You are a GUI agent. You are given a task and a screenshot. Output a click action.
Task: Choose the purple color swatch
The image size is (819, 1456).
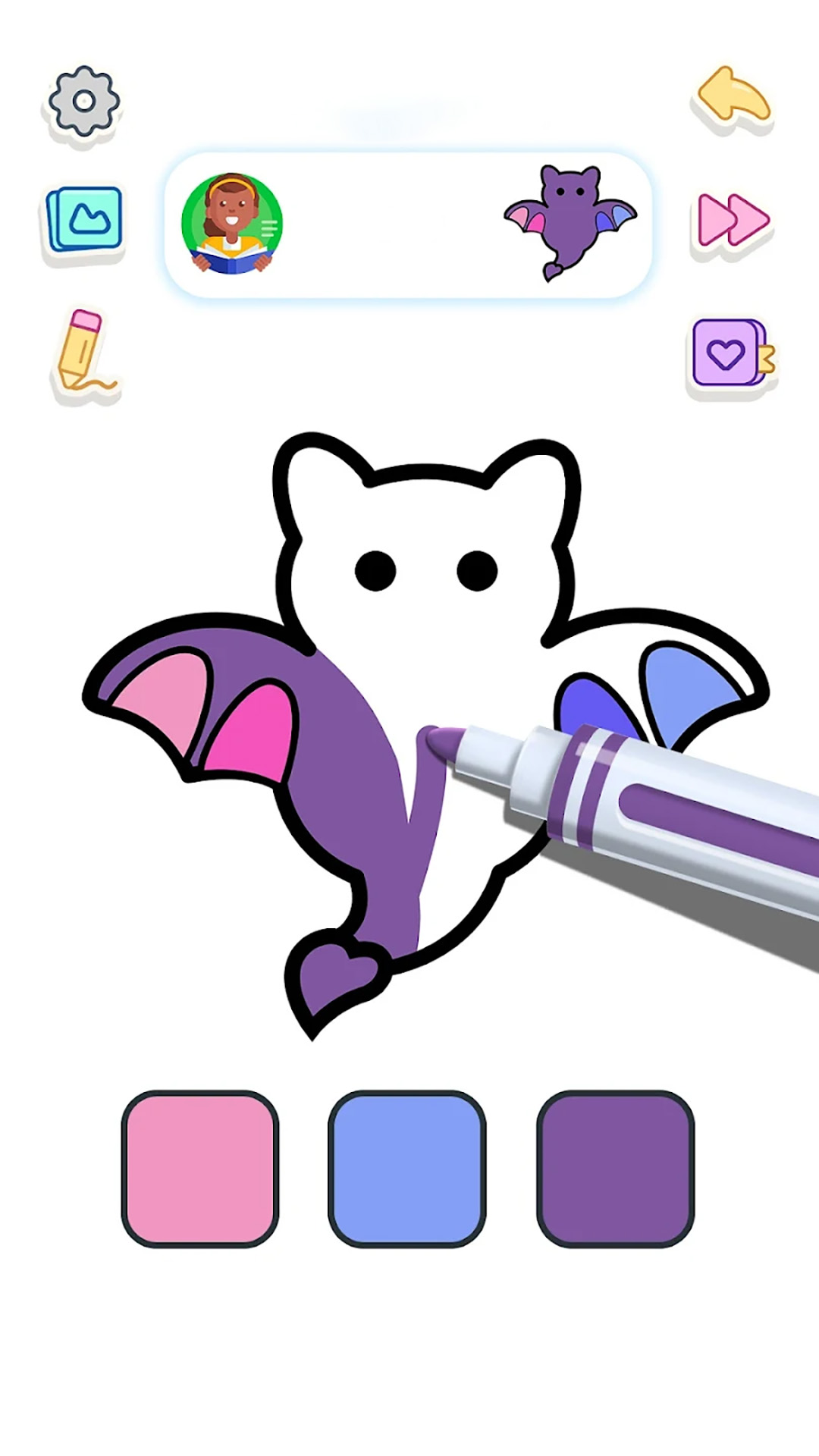[615, 1169]
